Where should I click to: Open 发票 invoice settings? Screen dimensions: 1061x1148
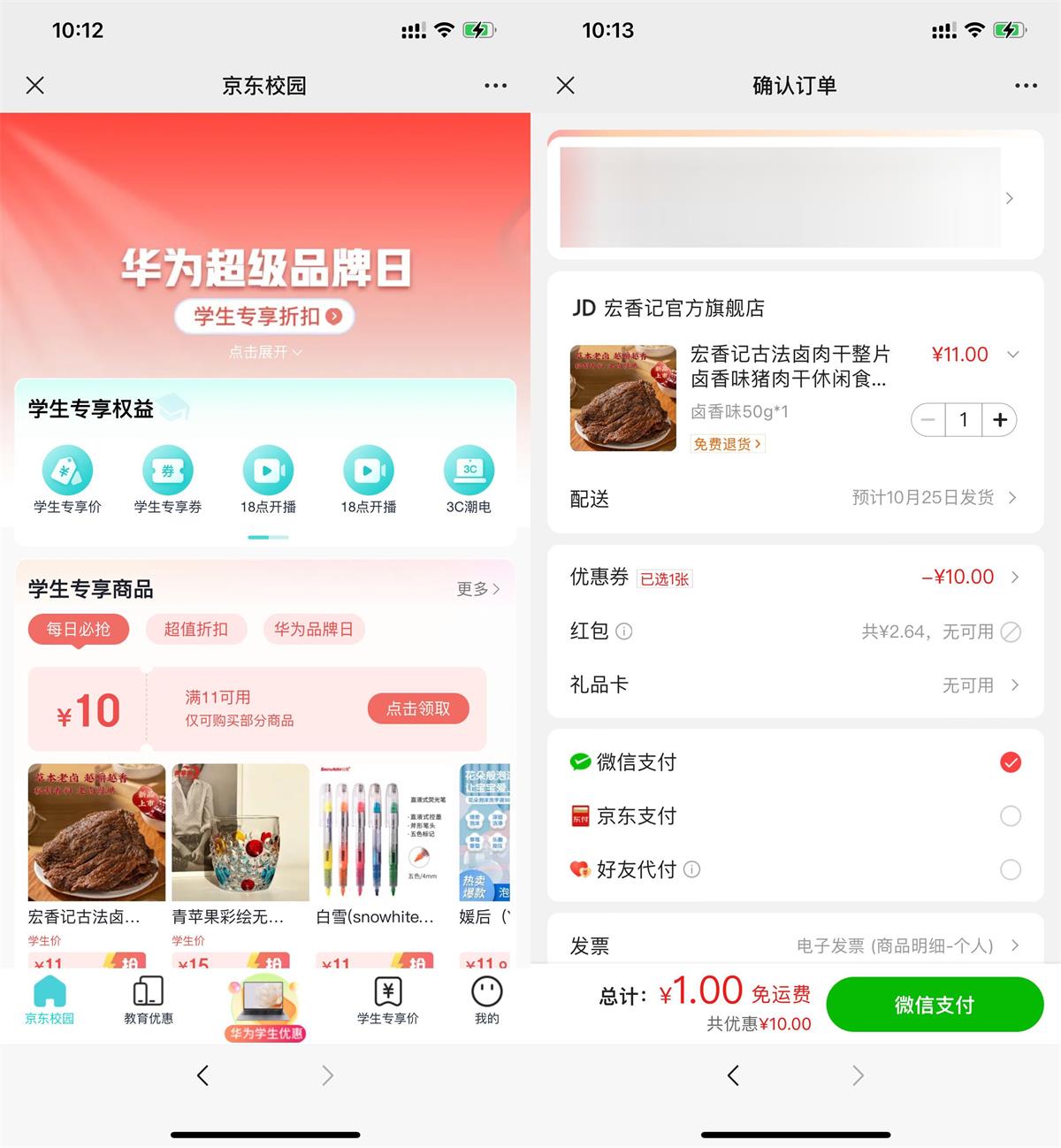tap(794, 945)
